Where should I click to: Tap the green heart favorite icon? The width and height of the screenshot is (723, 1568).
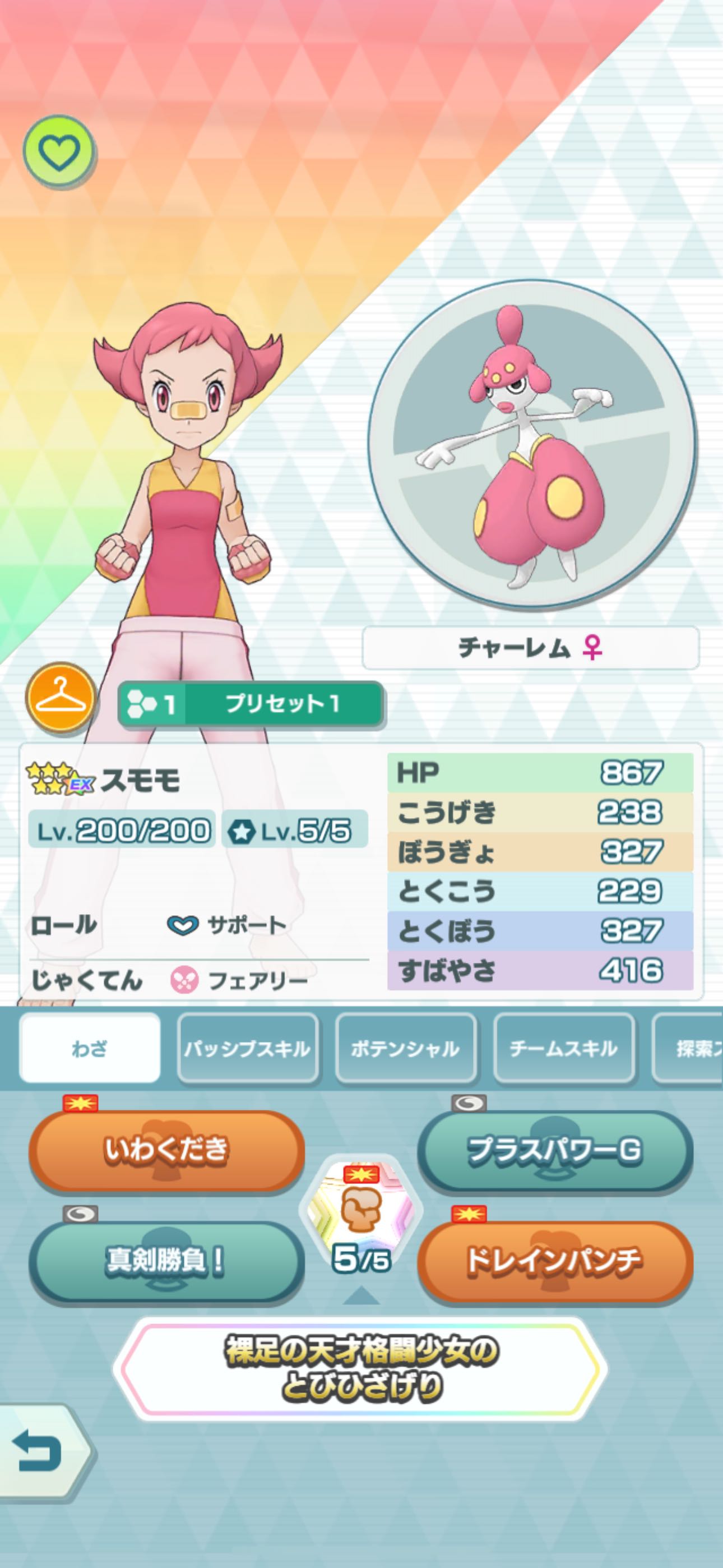click(x=58, y=150)
